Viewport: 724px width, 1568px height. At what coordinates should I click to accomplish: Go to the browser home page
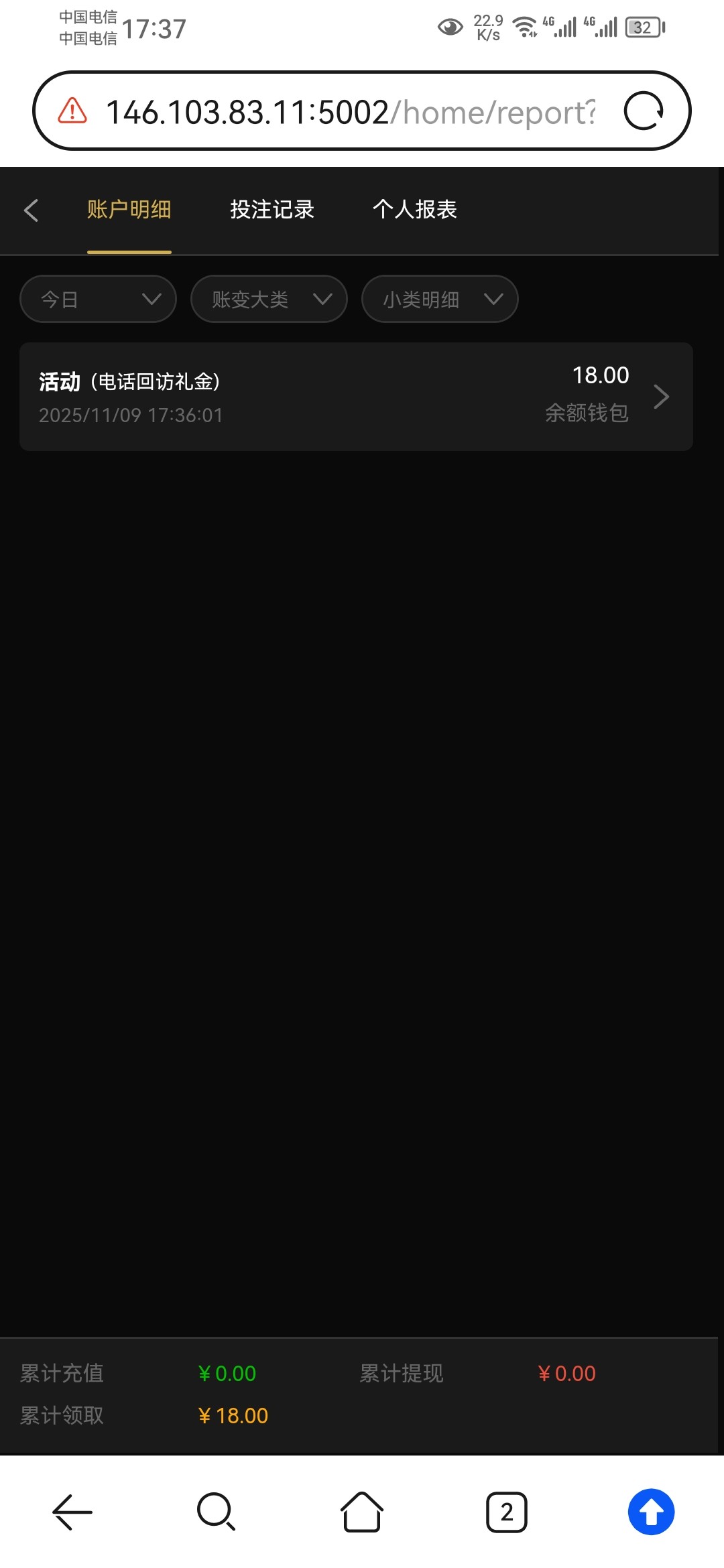click(x=362, y=1512)
